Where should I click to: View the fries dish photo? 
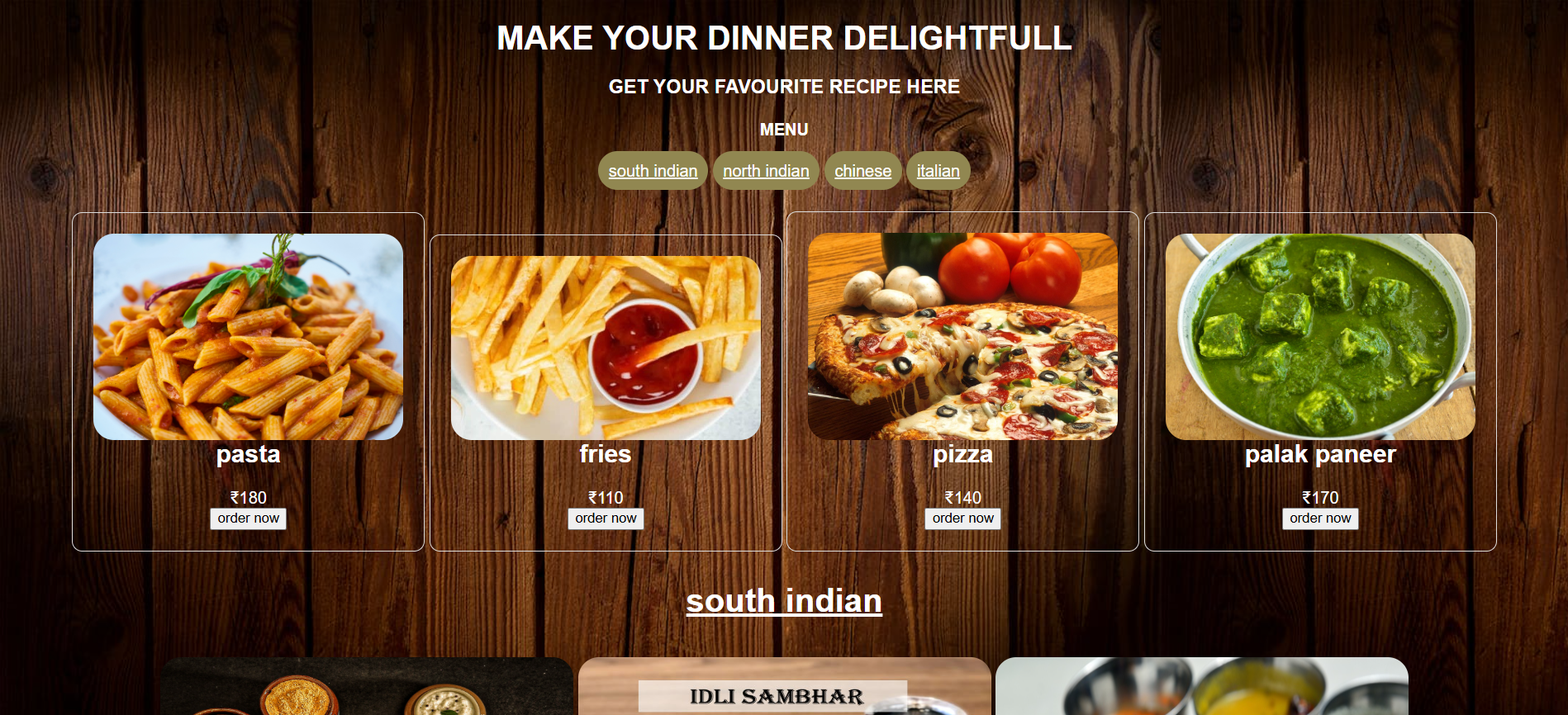606,348
